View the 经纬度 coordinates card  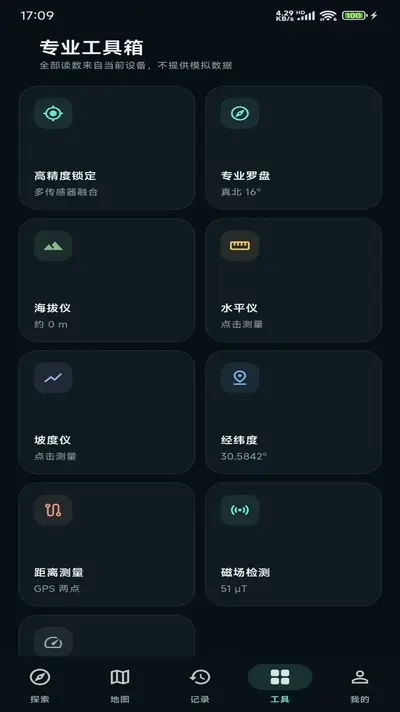(x=293, y=412)
